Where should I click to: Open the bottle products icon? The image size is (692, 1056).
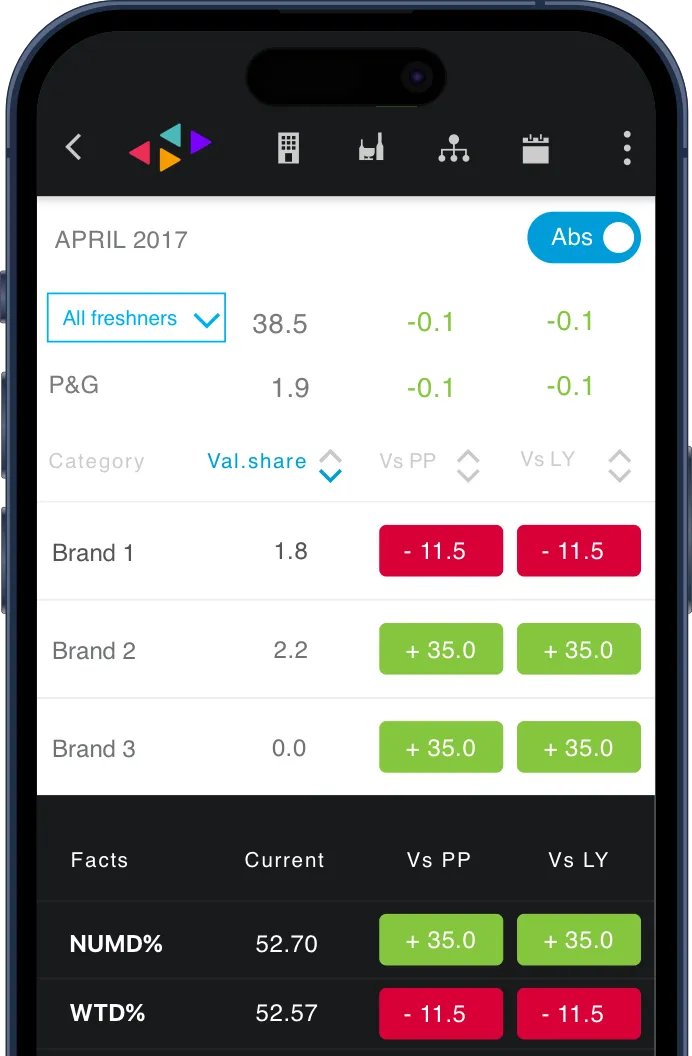coord(371,148)
